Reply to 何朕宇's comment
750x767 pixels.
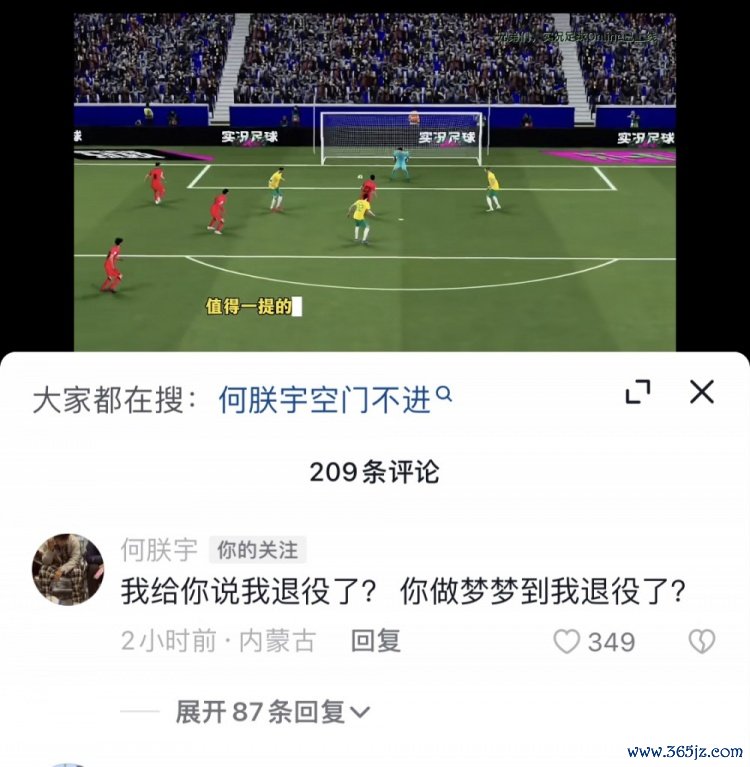376,641
